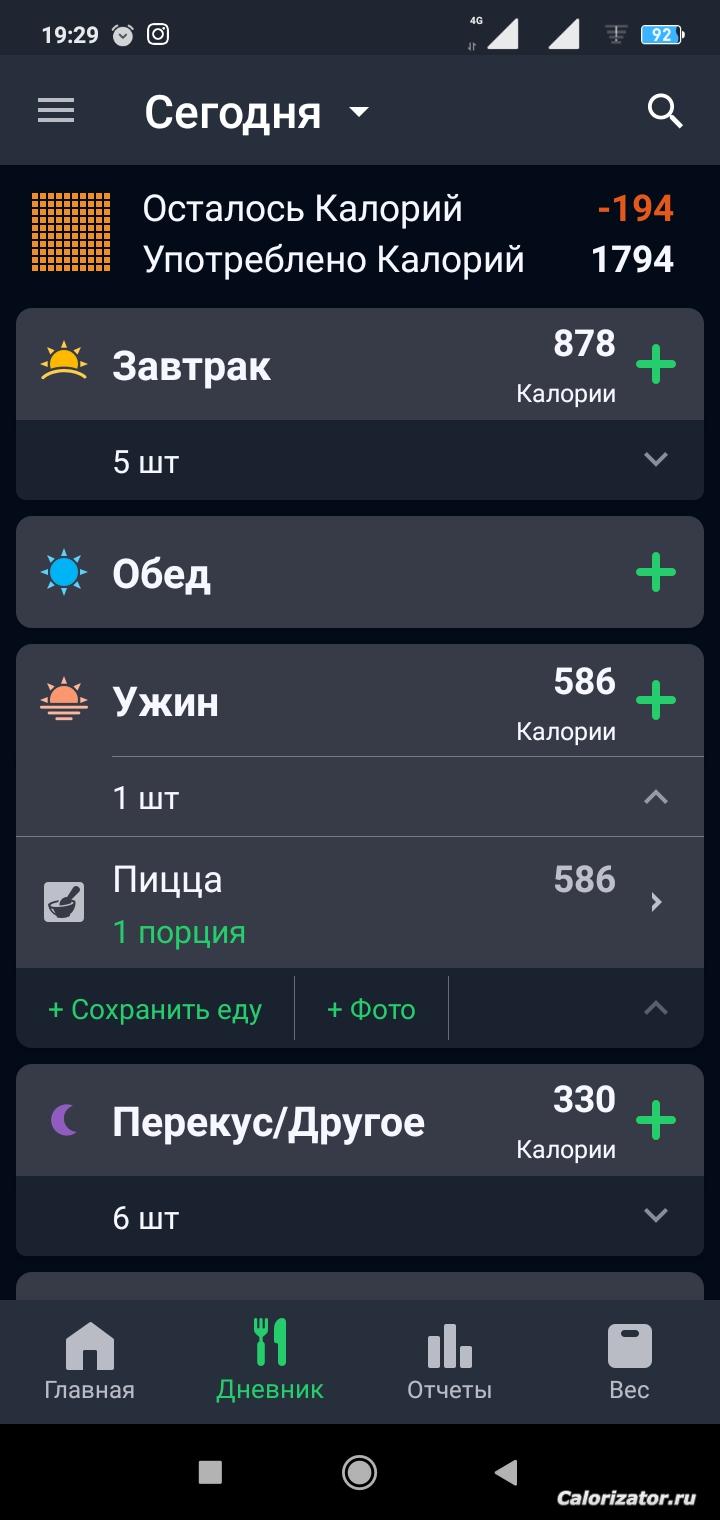Open the hamburger drawer menu
The image size is (720, 1520).
[56, 111]
